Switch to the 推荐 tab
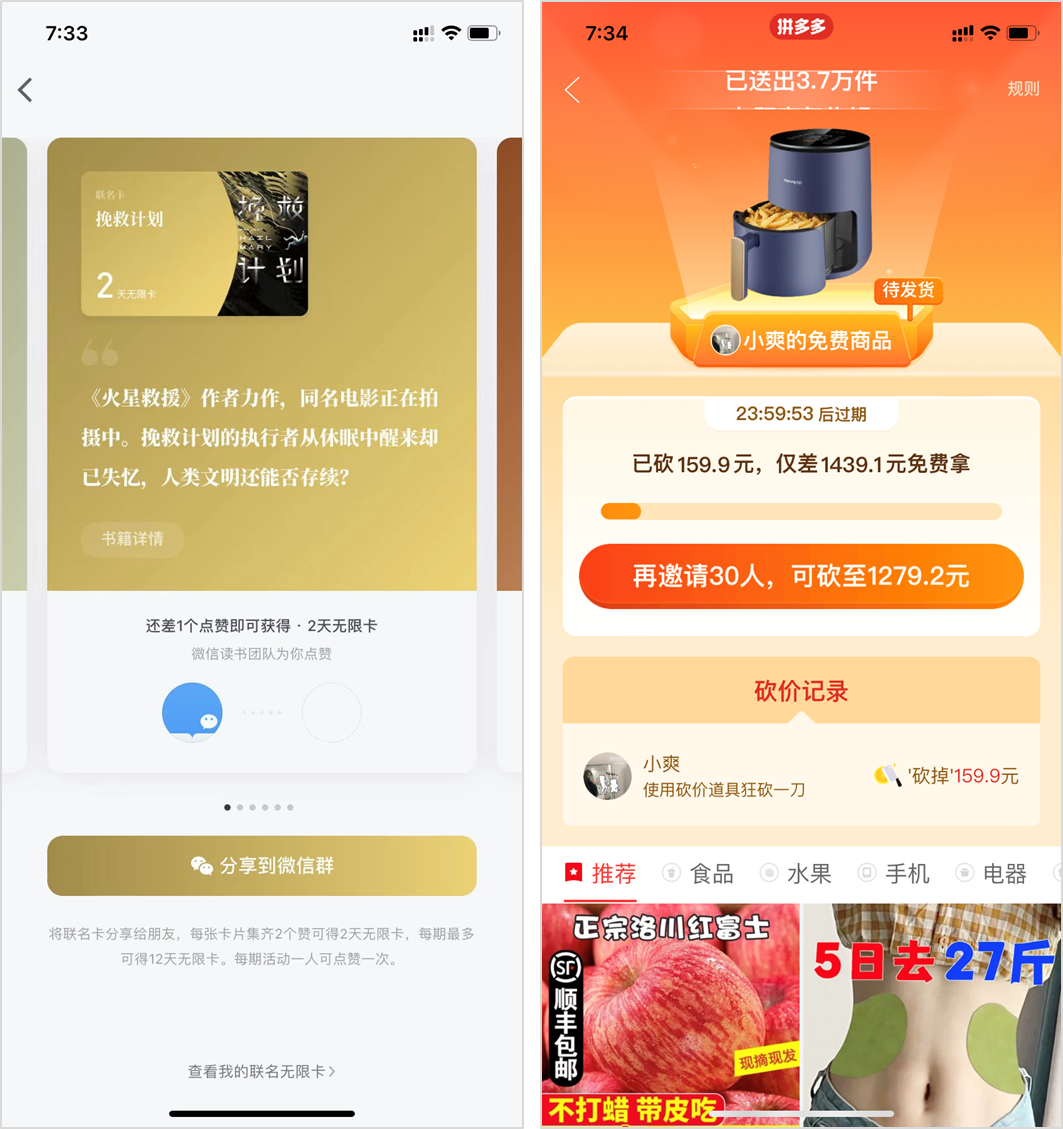1063x1129 pixels. tap(601, 873)
